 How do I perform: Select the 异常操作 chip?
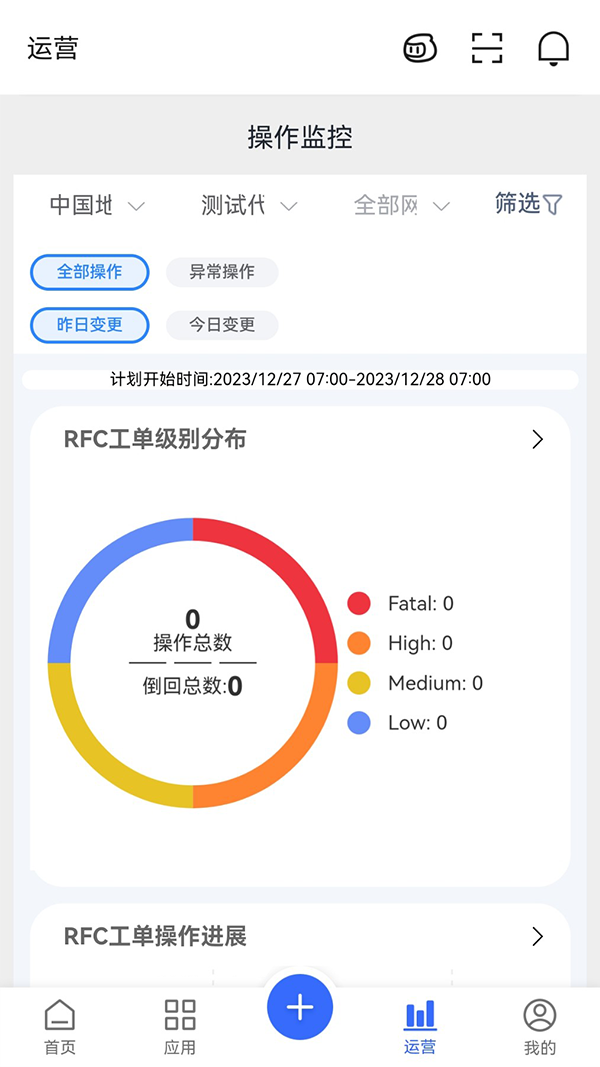pyautogui.click(x=222, y=272)
